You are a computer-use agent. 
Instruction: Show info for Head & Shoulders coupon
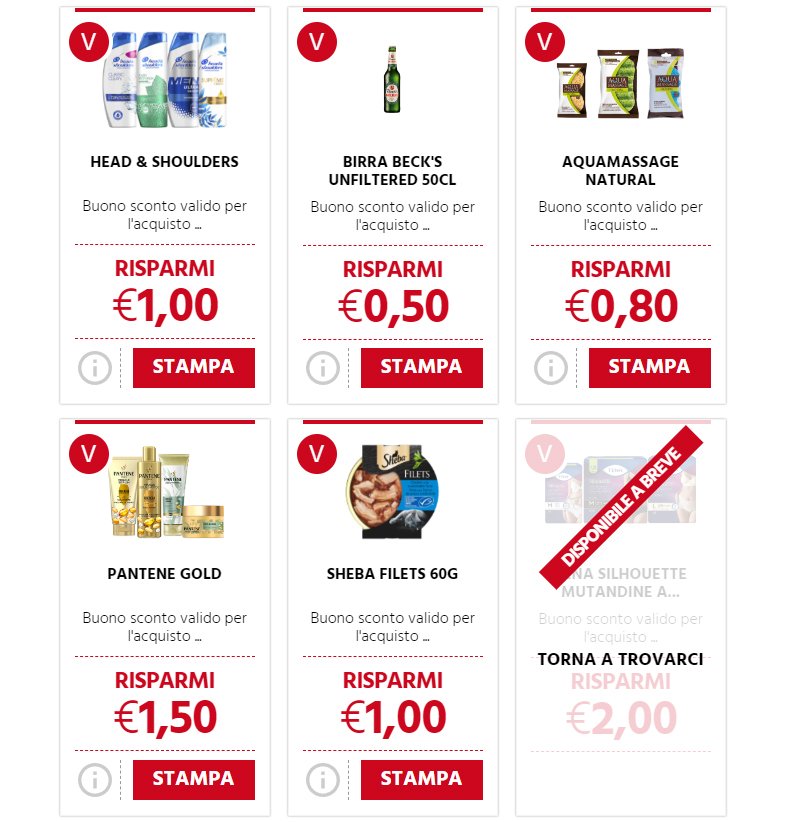[95, 368]
